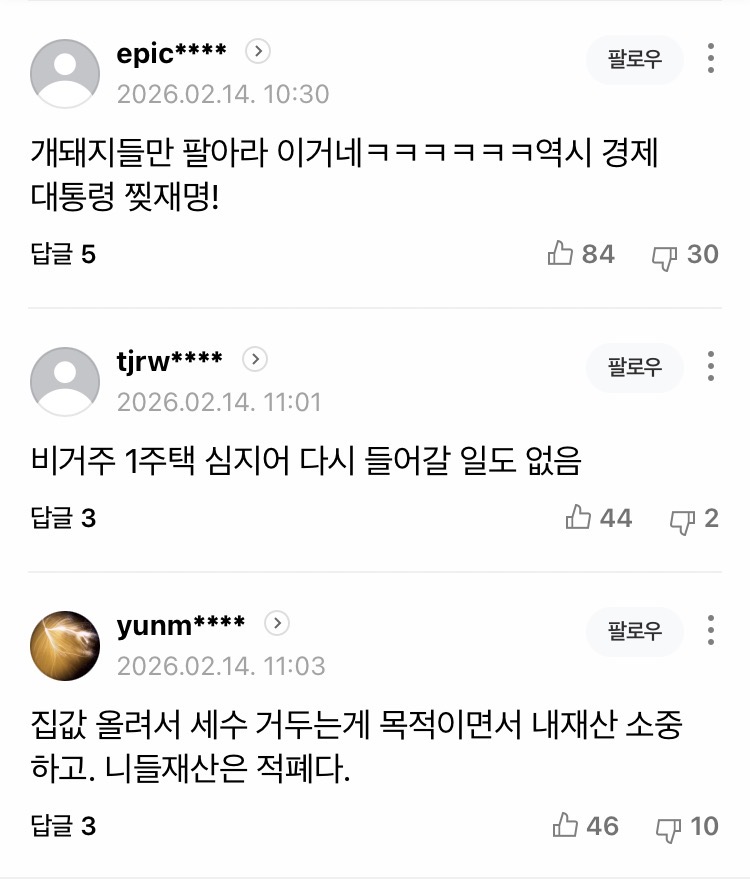
Task: View 5 replies to epic****'s comment
Action: [63, 255]
